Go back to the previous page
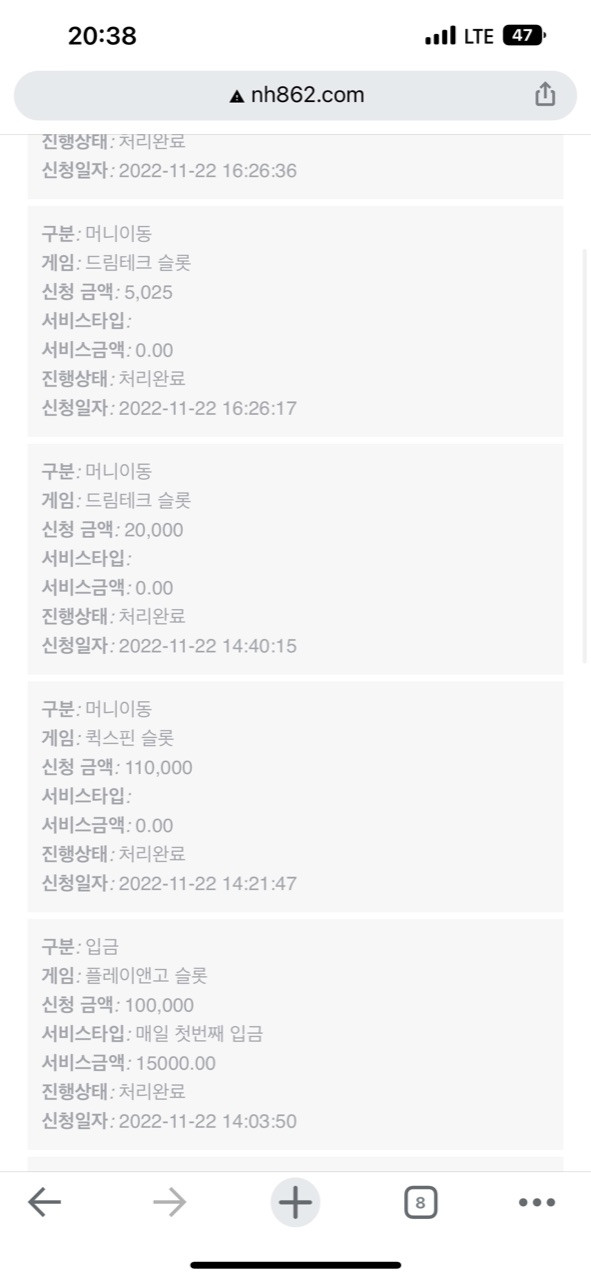591x1280 pixels. click(44, 1202)
